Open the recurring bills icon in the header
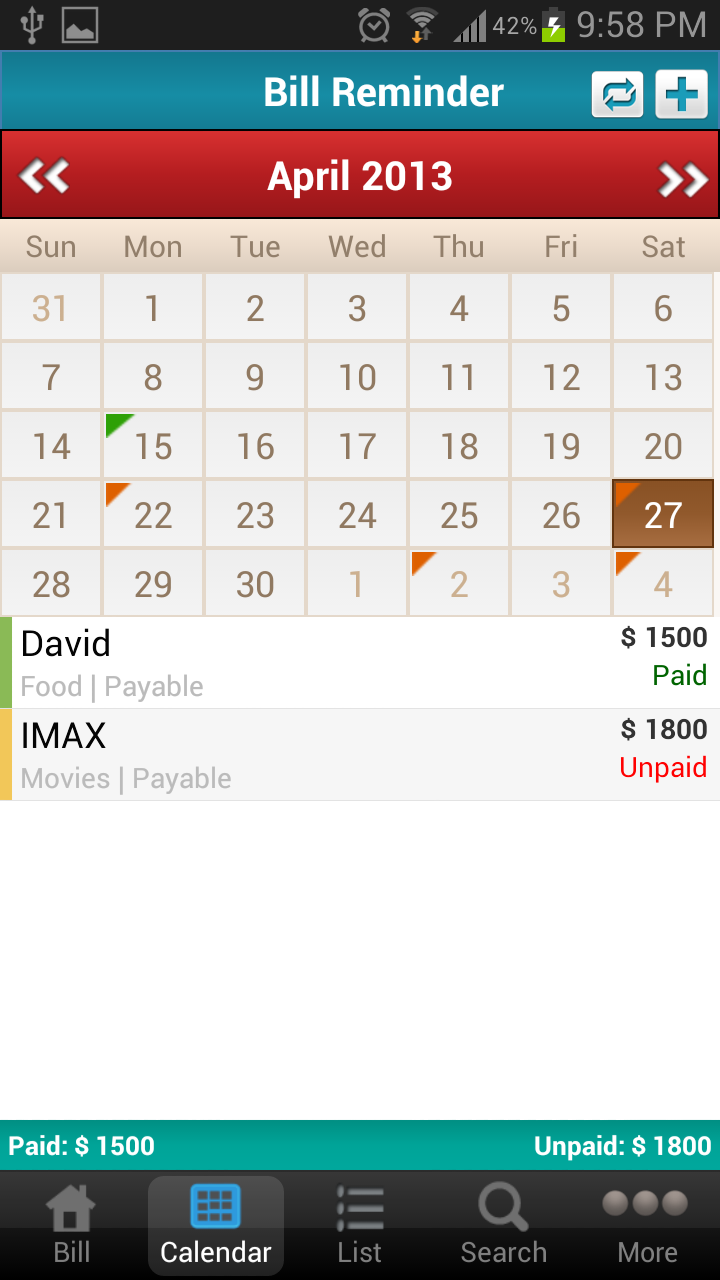 click(617, 91)
